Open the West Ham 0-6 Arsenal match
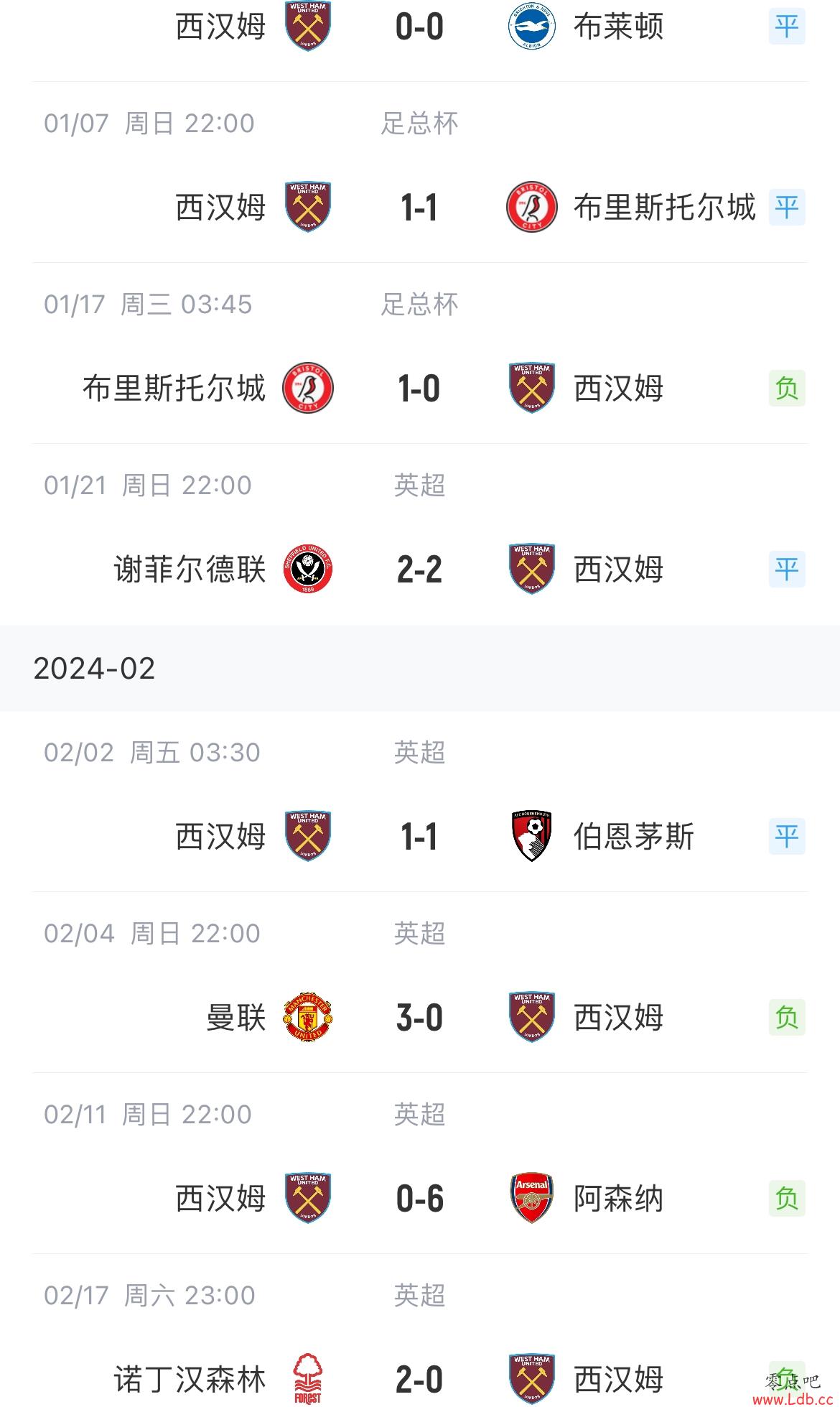 (420, 1164)
